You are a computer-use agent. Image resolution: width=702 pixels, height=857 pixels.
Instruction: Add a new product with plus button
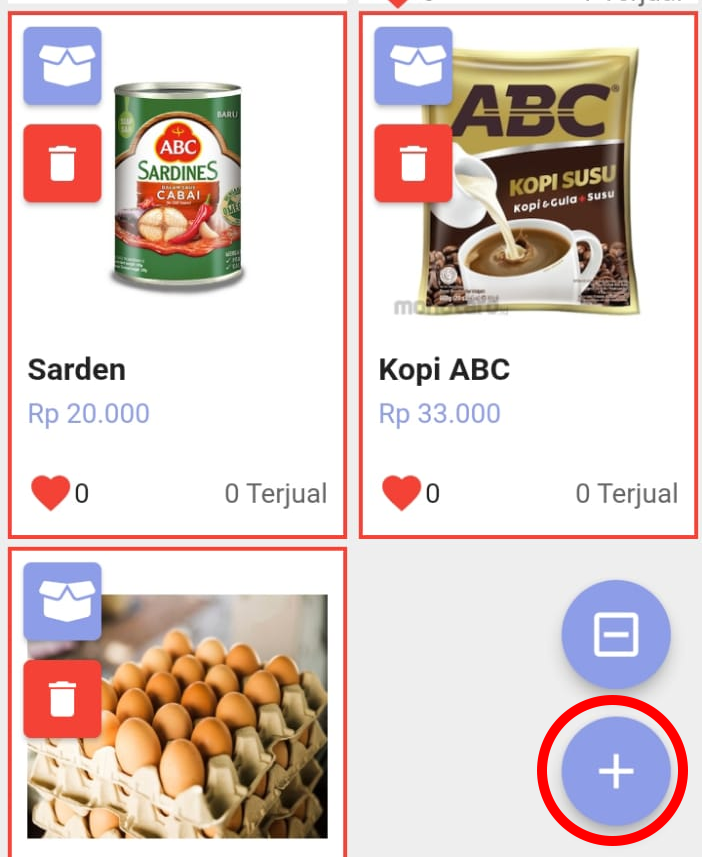click(x=615, y=771)
